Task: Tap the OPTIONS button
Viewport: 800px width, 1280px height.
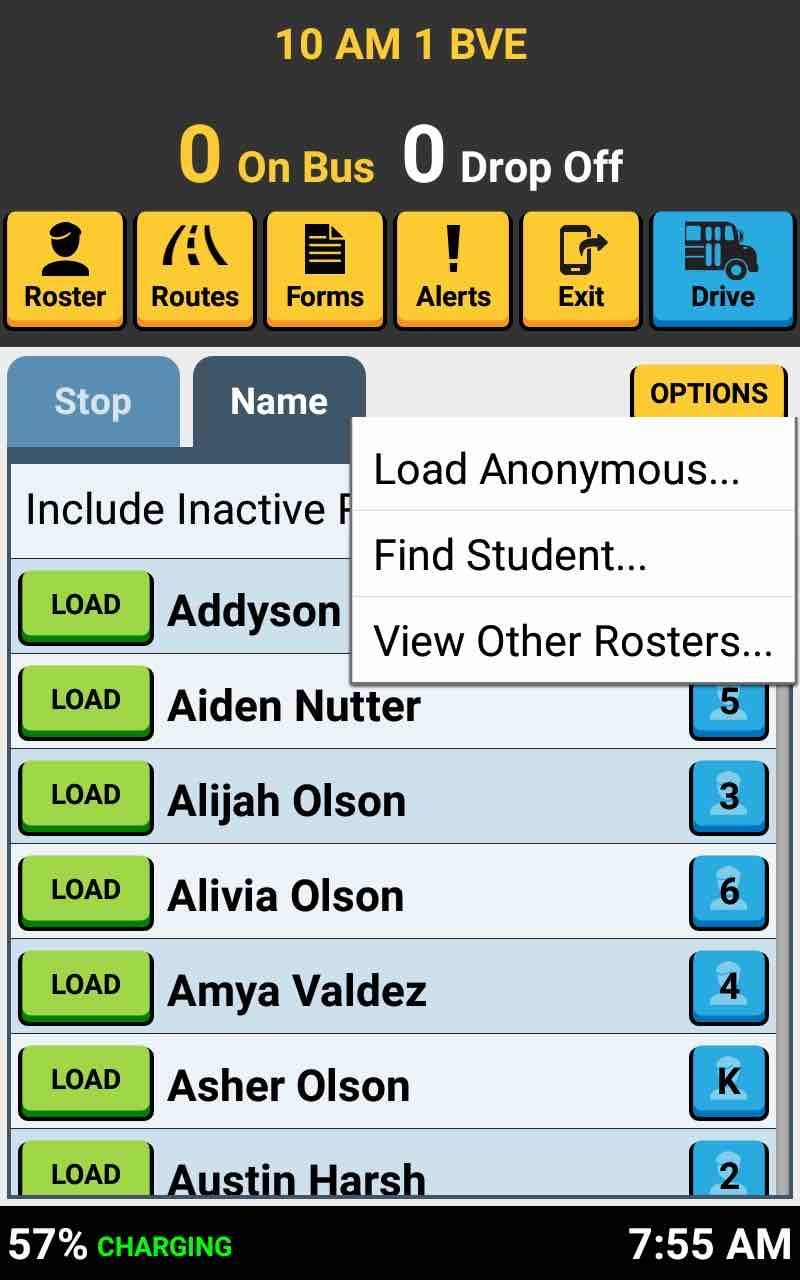Action: (x=709, y=393)
